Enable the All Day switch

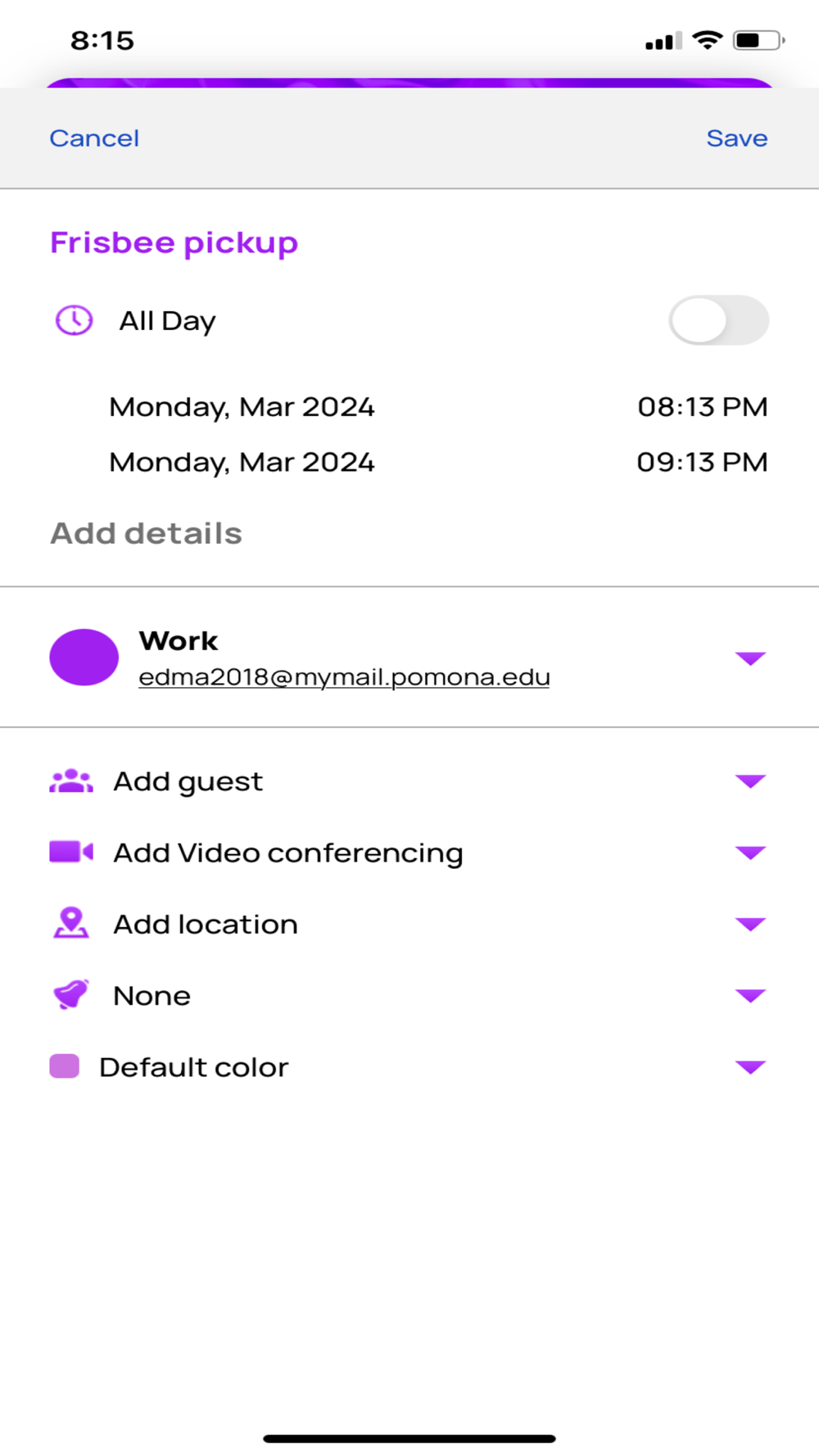718,320
